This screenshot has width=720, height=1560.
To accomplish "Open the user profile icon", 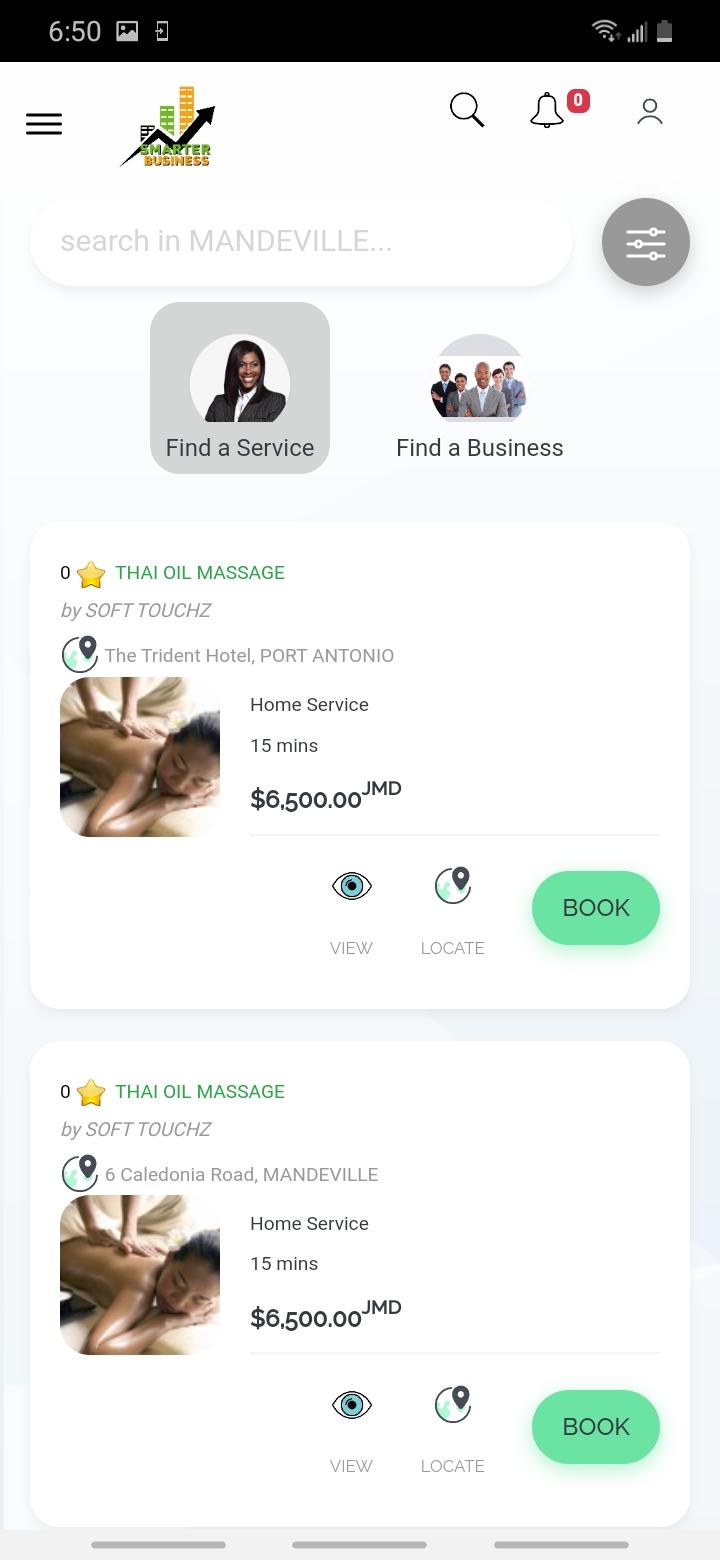I will point(650,111).
